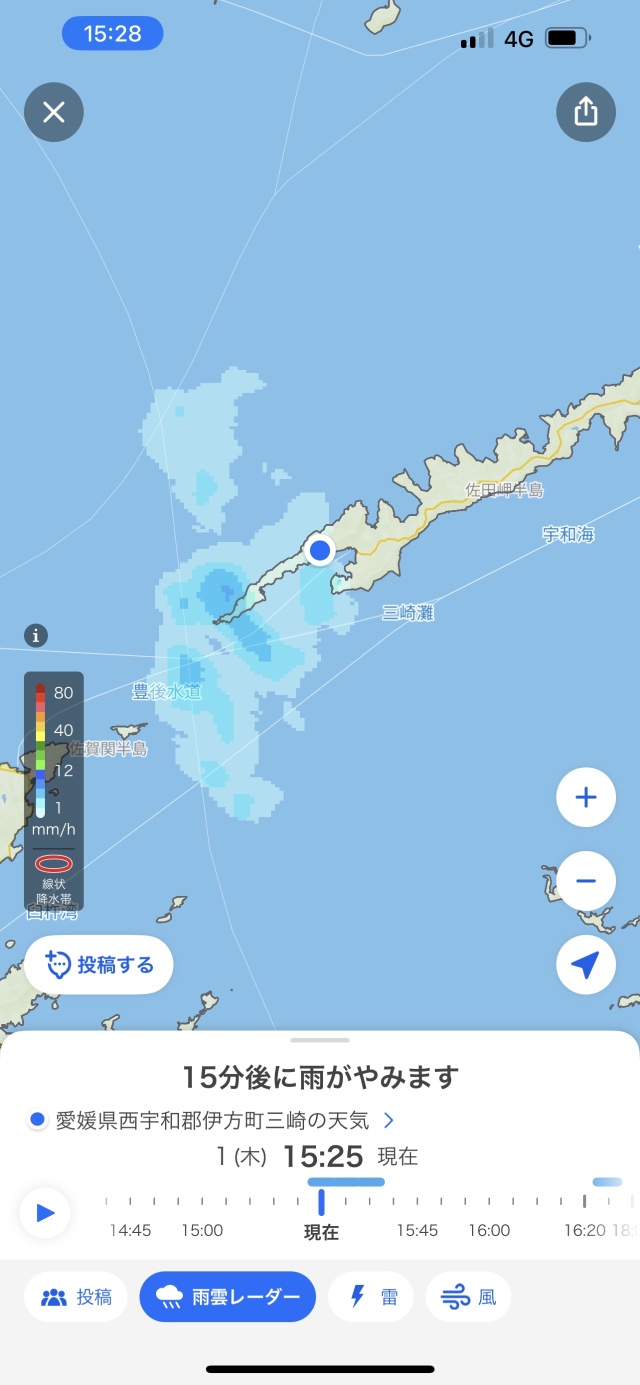Zoom in with the plus button
The height and width of the screenshot is (1385, 640).
pyautogui.click(x=585, y=797)
